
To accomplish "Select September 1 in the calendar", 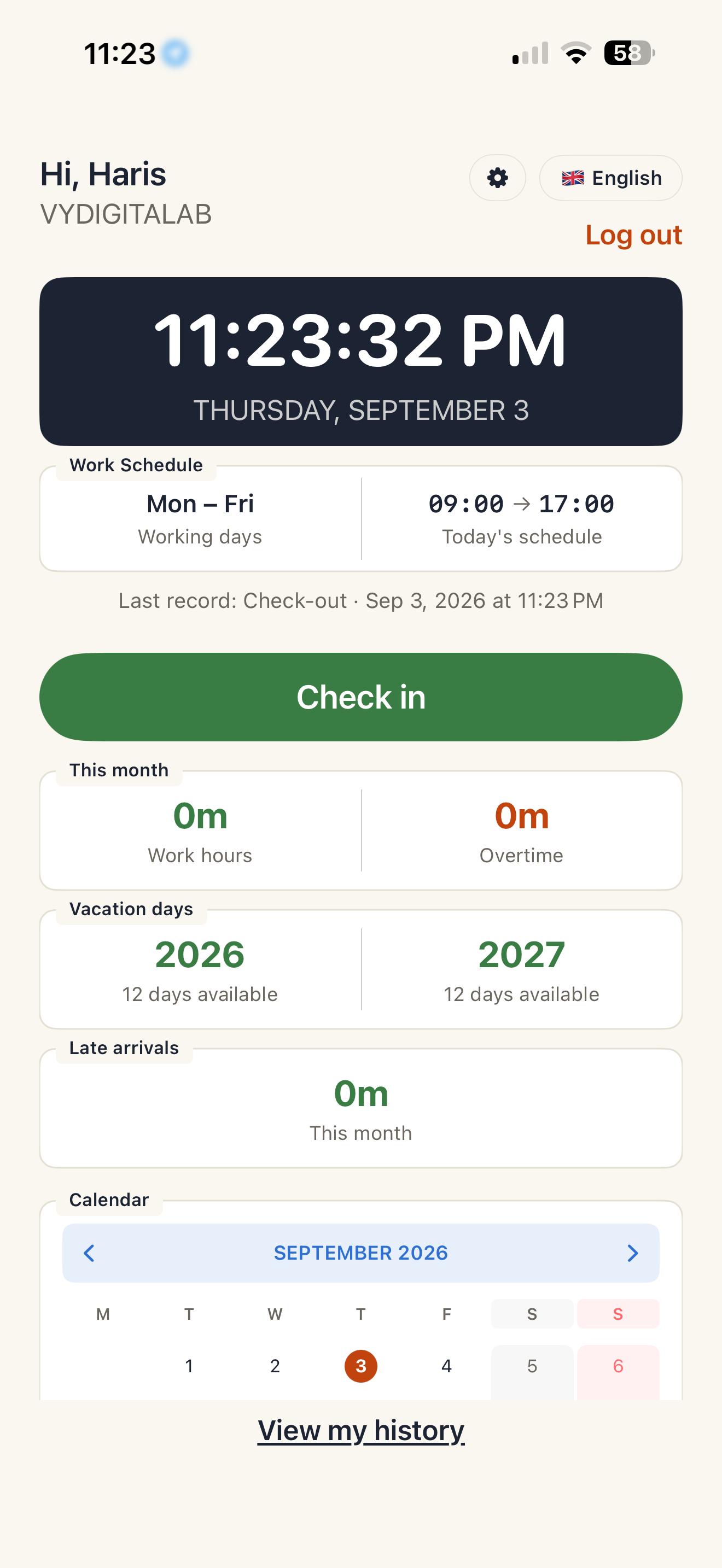I will pos(189,1366).
